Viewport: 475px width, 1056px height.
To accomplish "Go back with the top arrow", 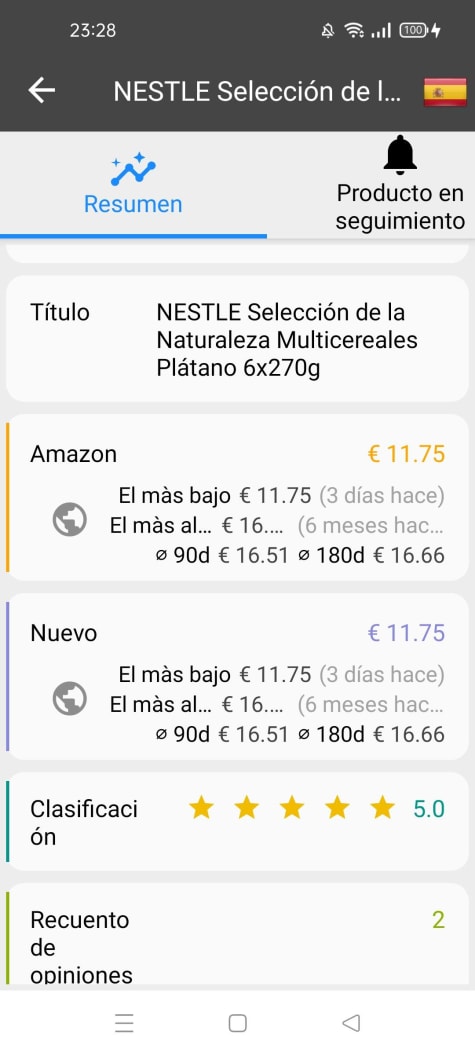I will [42, 90].
